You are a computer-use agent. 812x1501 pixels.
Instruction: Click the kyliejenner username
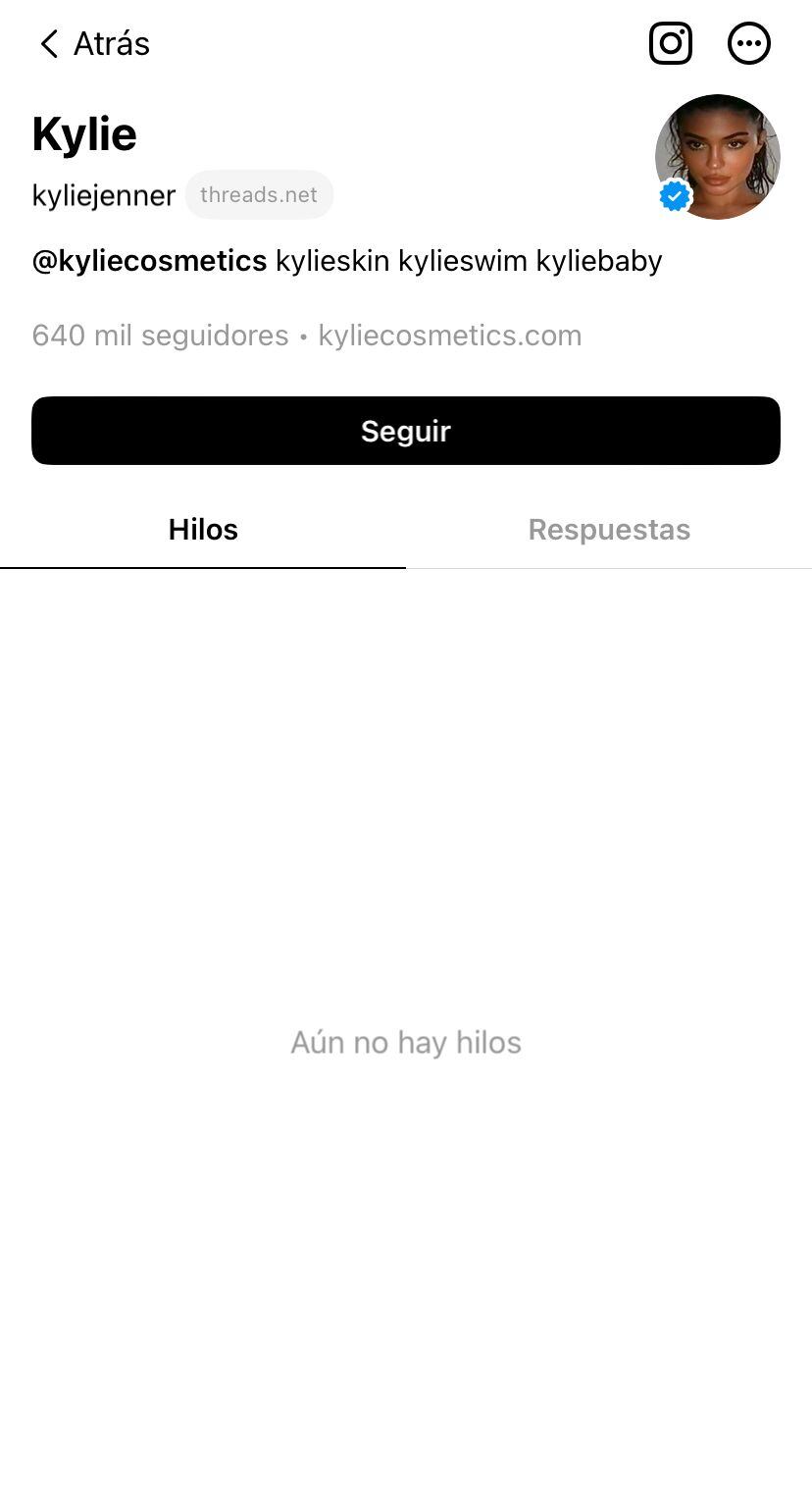104,194
